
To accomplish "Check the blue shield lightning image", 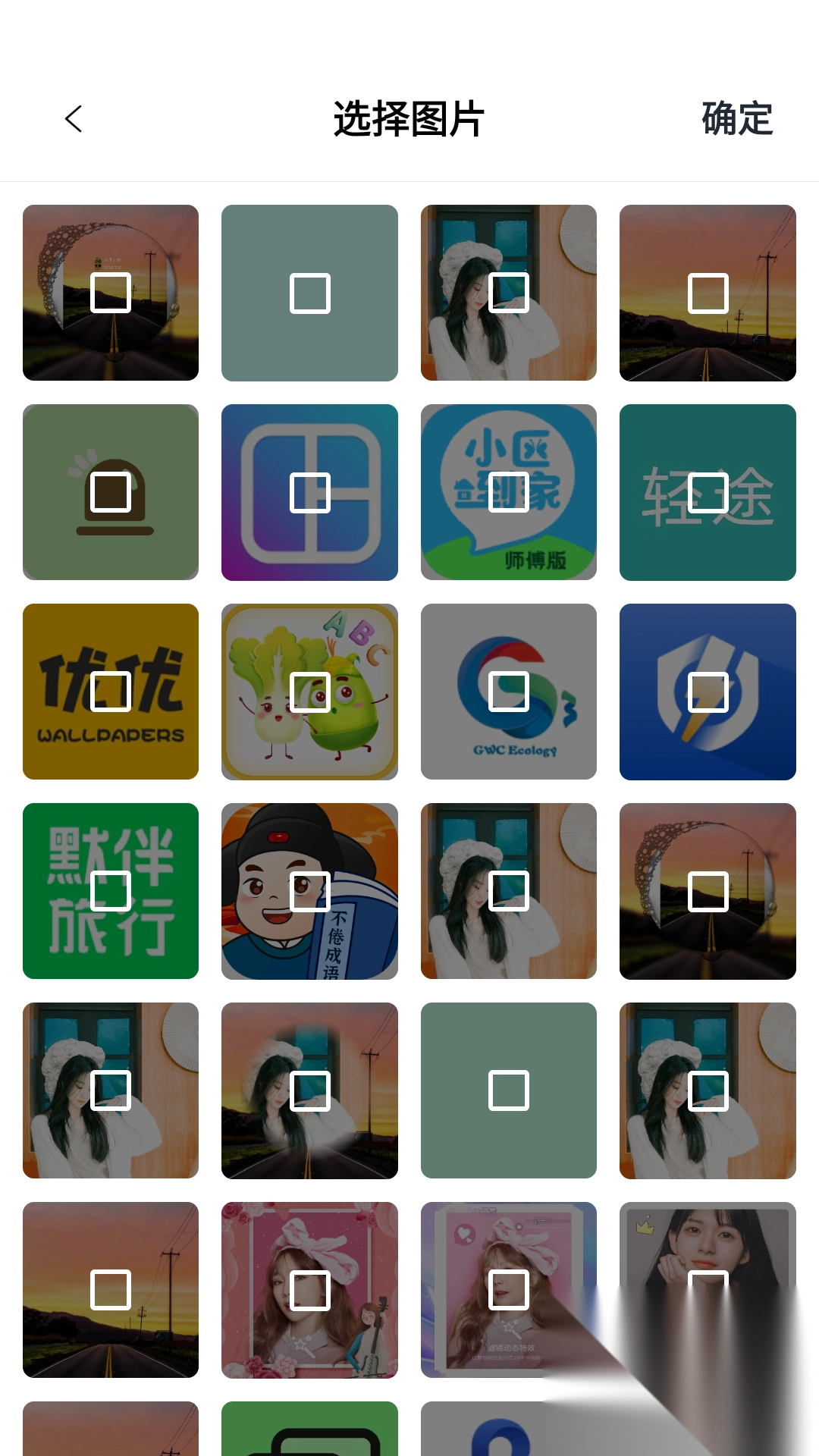I will tap(708, 692).
